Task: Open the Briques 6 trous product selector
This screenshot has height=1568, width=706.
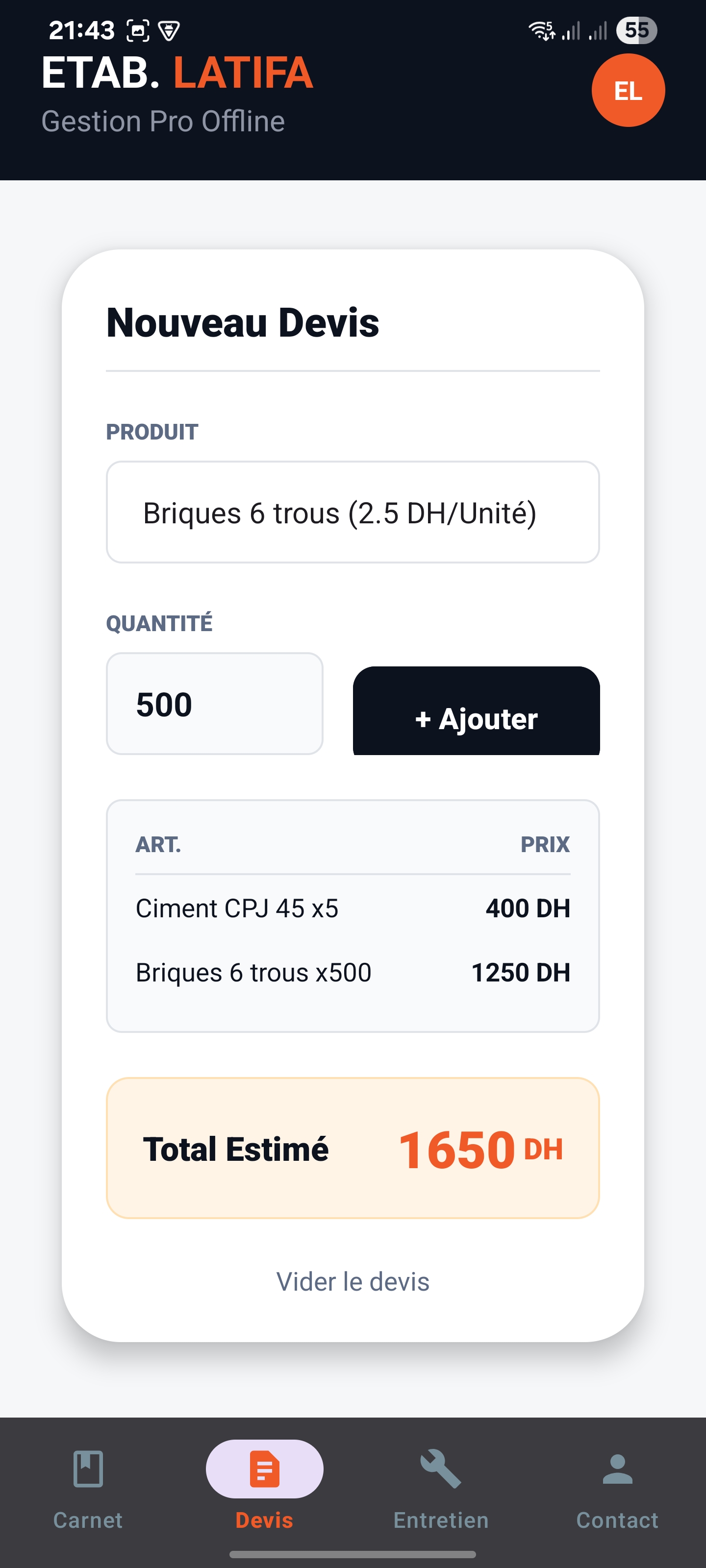Action: tap(353, 512)
